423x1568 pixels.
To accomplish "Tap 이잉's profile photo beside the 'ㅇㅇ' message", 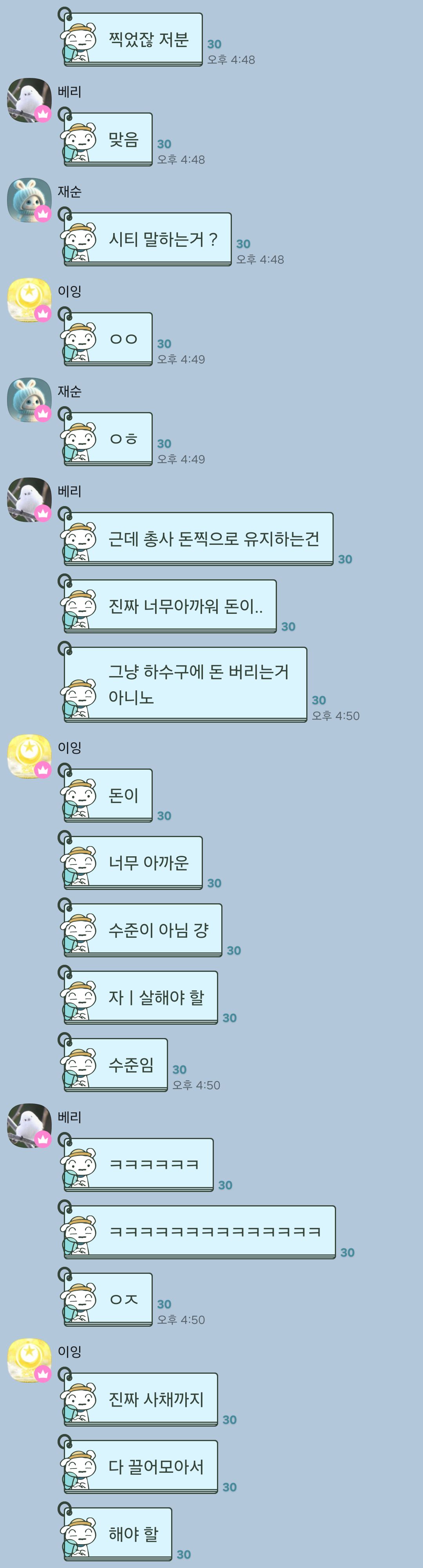I will [29, 300].
